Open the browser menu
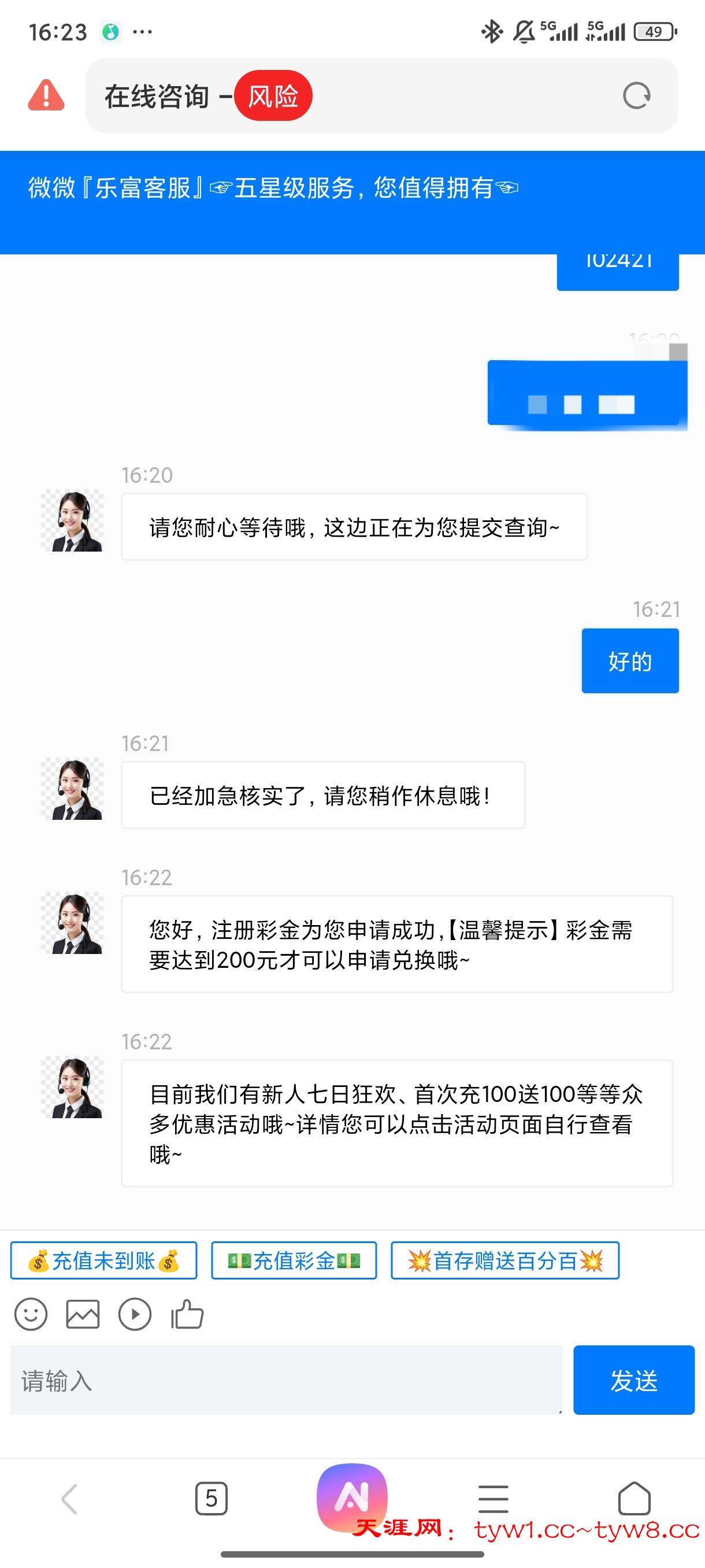 (x=493, y=1499)
